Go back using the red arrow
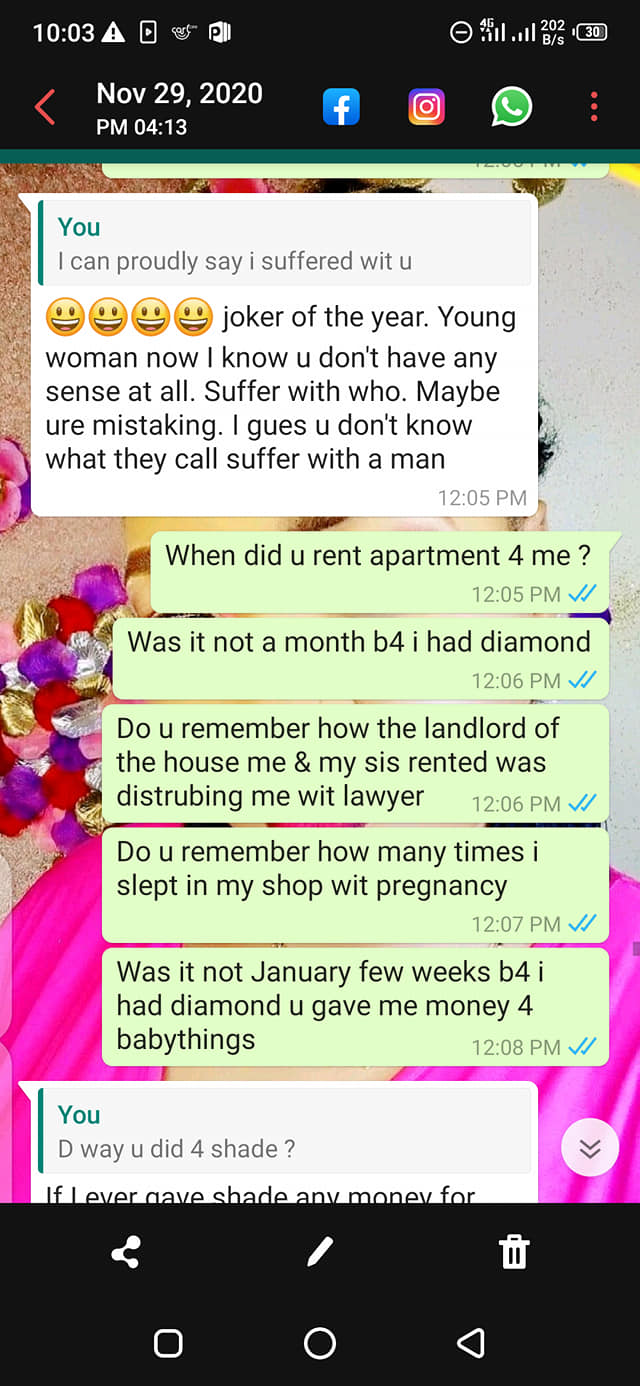This screenshot has height=1386, width=640. (45, 107)
